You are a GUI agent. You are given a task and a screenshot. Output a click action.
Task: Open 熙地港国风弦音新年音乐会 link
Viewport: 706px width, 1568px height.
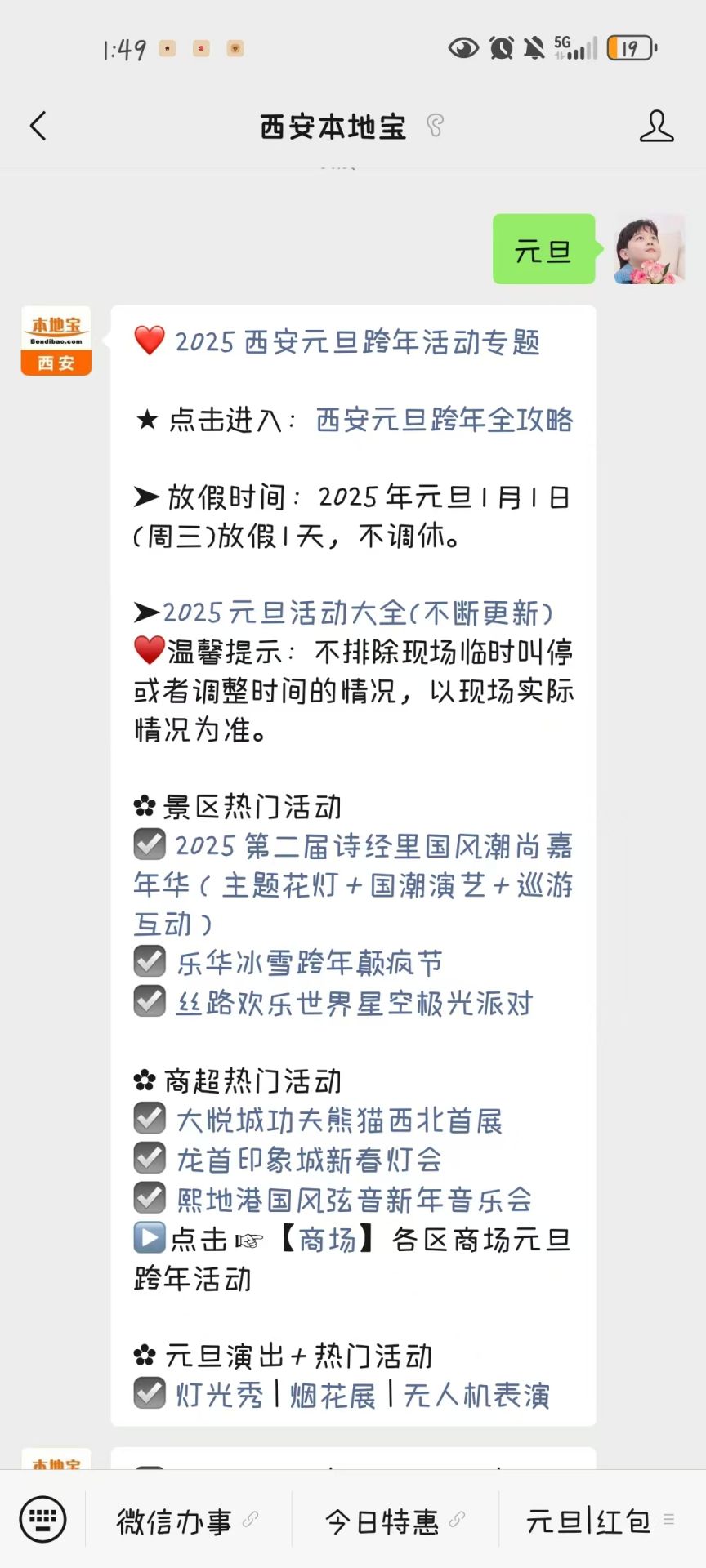(x=355, y=1199)
